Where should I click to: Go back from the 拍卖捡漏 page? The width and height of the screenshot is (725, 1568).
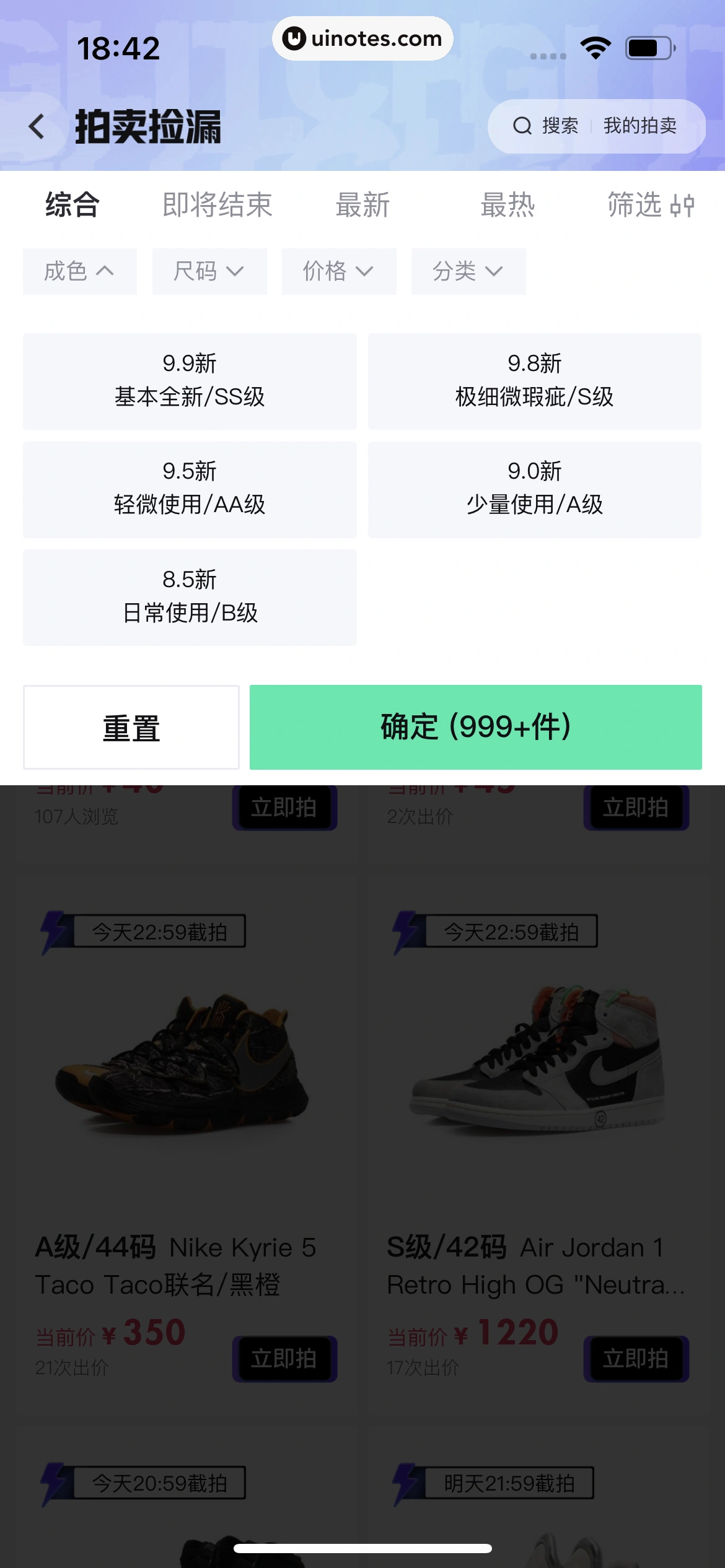coord(37,126)
